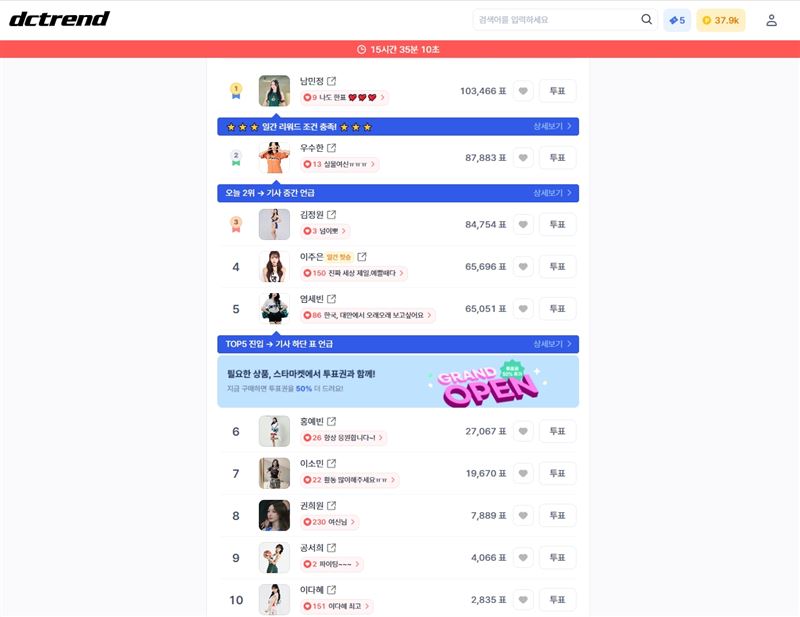Go to dctrend home via logo
The height and width of the screenshot is (617, 800).
59,19
